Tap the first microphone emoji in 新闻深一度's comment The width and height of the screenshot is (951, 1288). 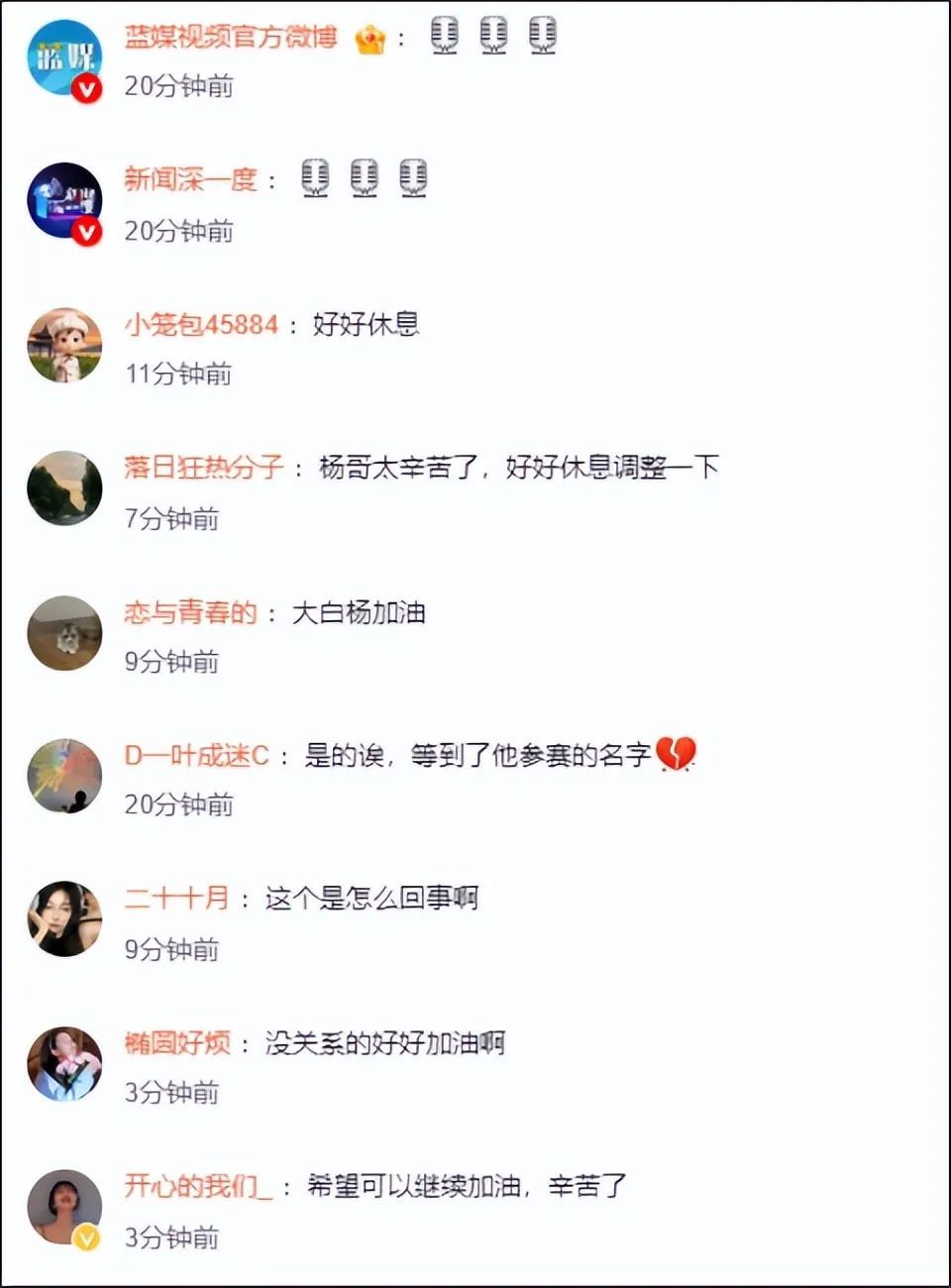[318, 179]
